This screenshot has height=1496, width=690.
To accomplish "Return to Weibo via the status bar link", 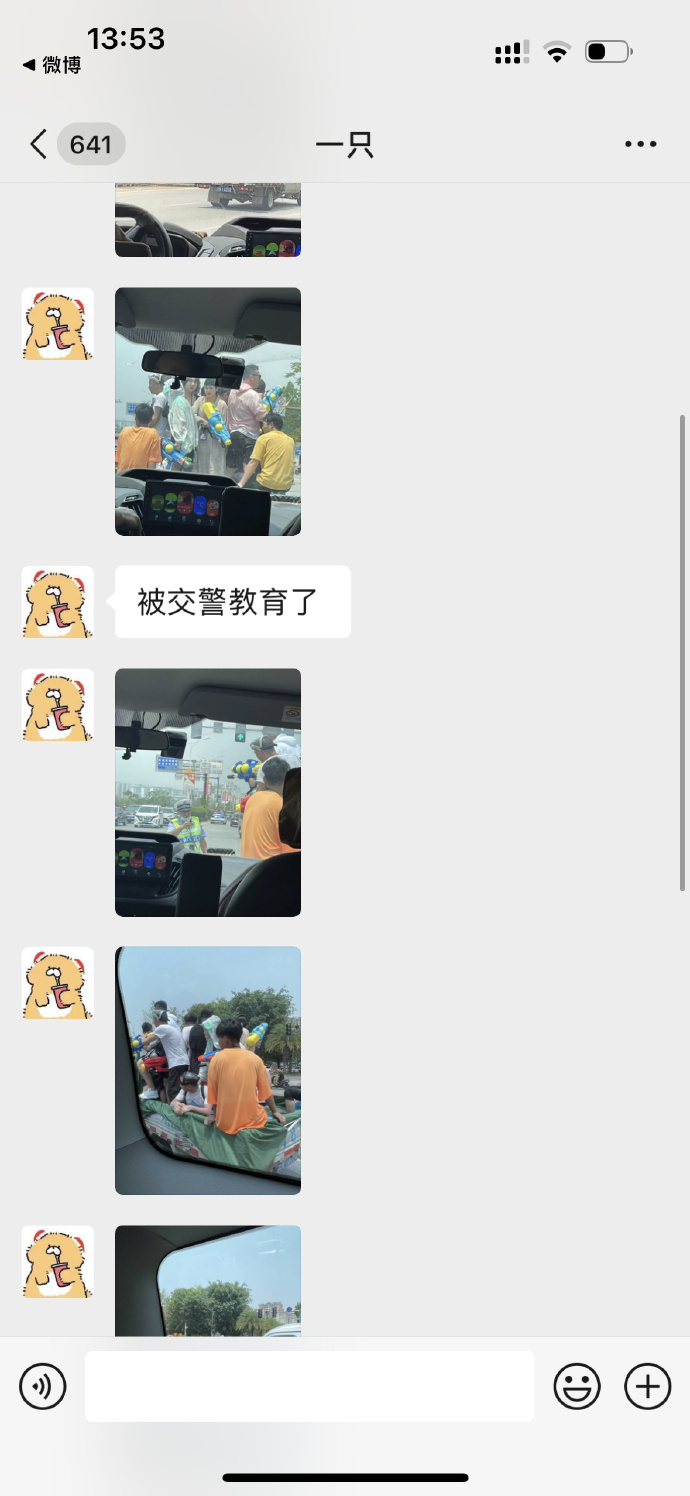I will [52, 65].
